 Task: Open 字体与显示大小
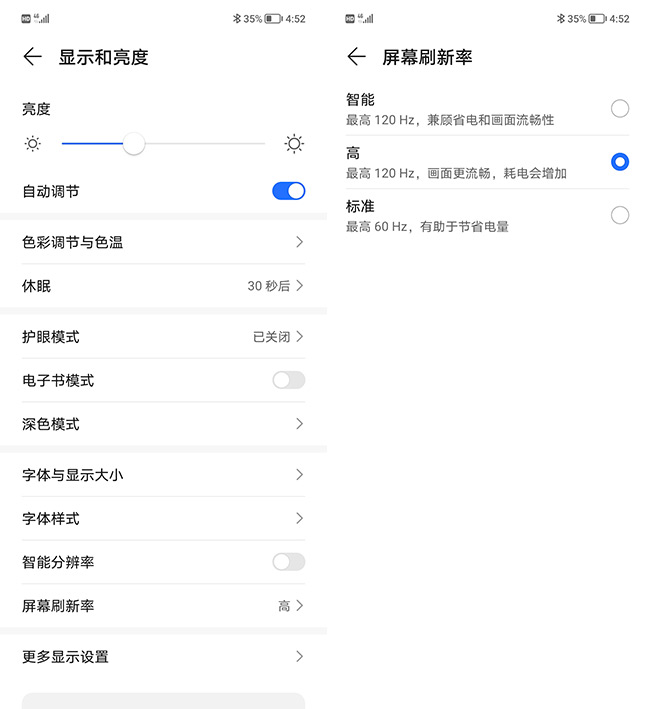pyautogui.click(x=163, y=475)
